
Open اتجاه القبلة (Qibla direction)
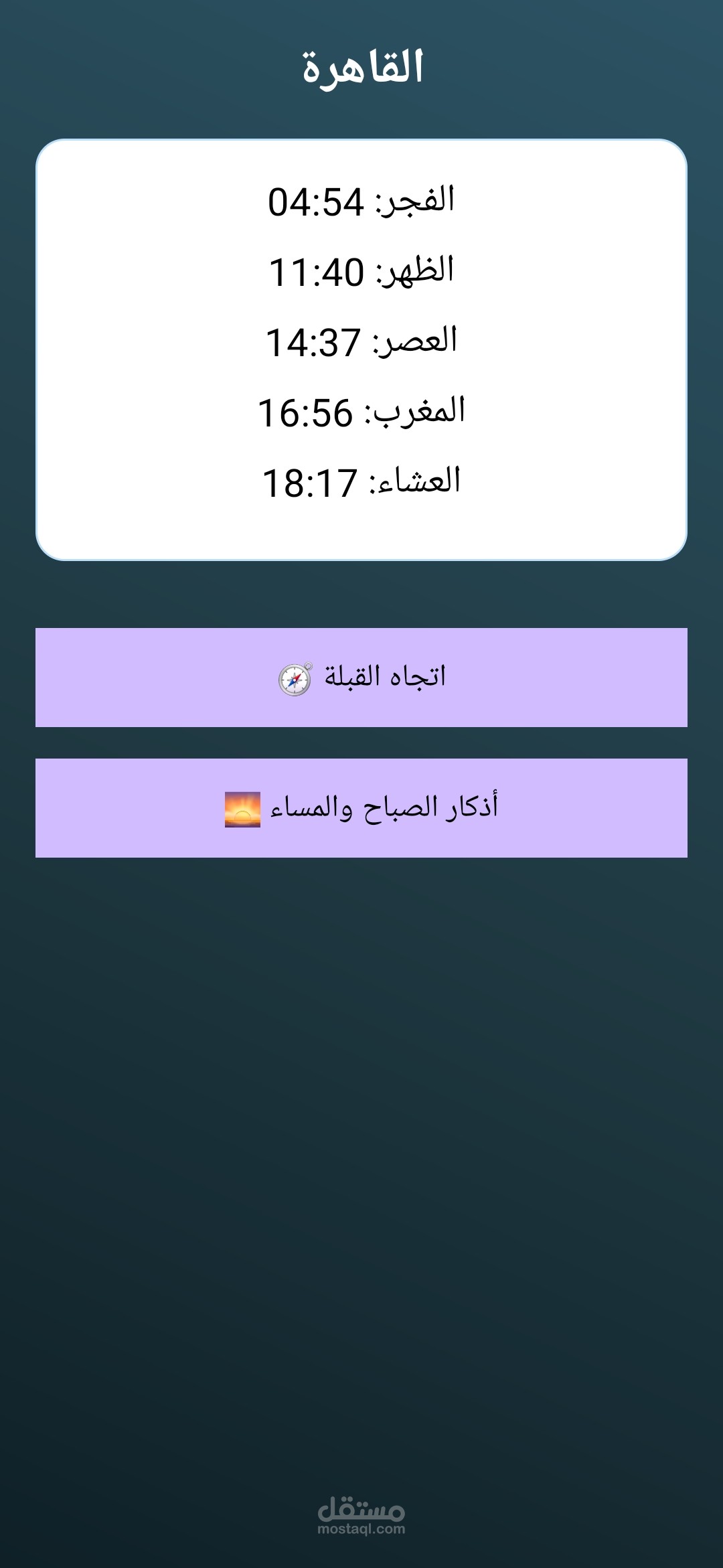(361, 679)
